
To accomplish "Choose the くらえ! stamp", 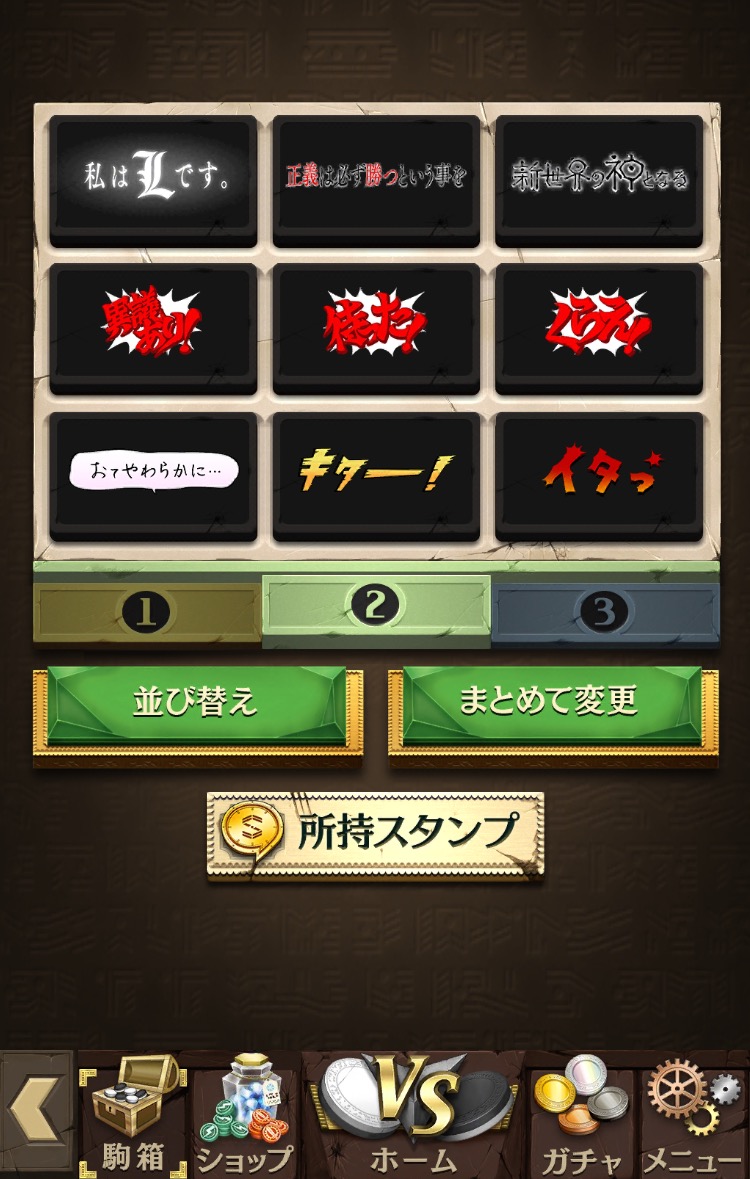I will coord(599,327).
